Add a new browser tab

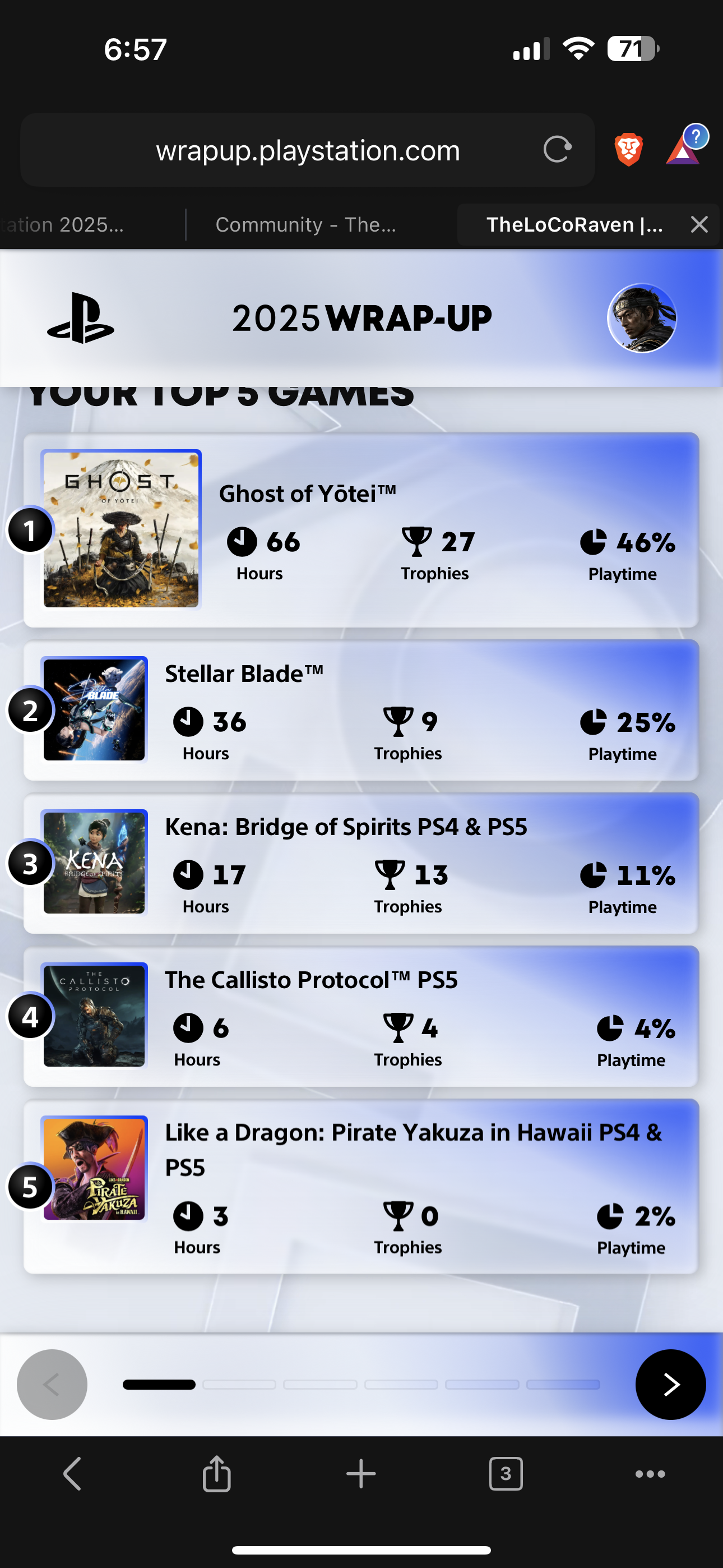pyautogui.click(x=361, y=1474)
